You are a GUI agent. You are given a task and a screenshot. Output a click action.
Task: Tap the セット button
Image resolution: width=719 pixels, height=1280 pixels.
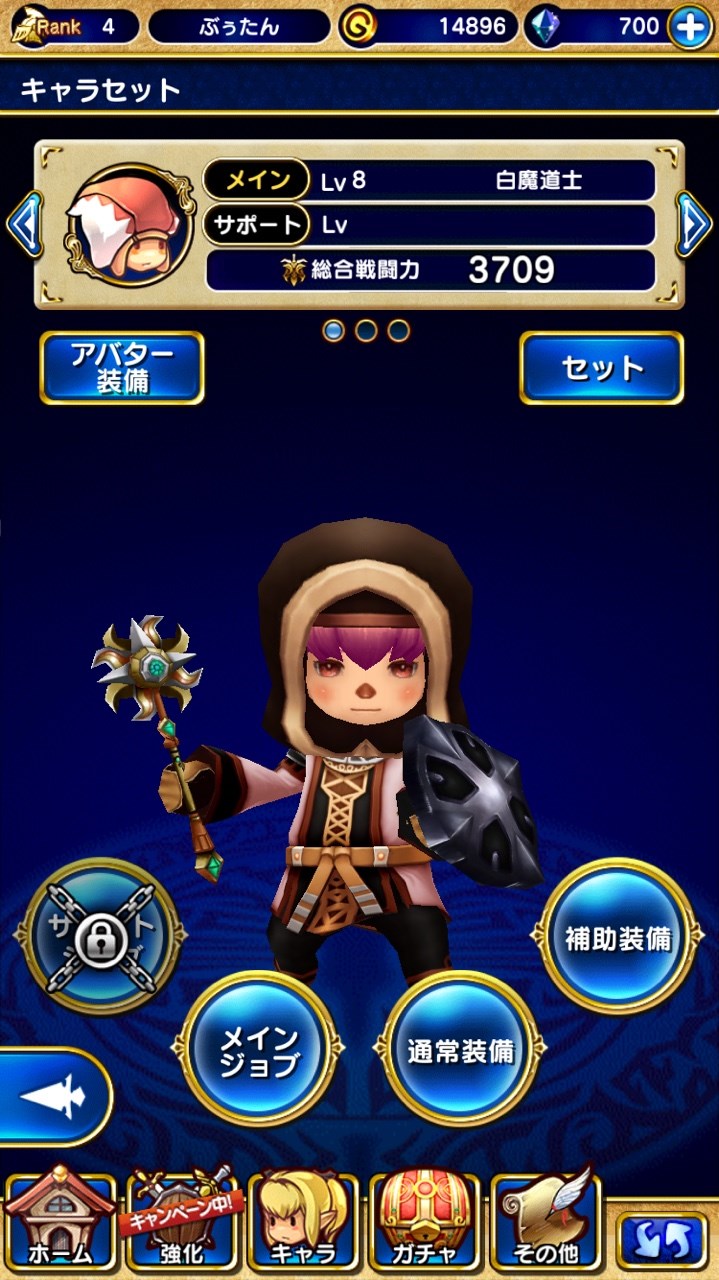coord(601,368)
